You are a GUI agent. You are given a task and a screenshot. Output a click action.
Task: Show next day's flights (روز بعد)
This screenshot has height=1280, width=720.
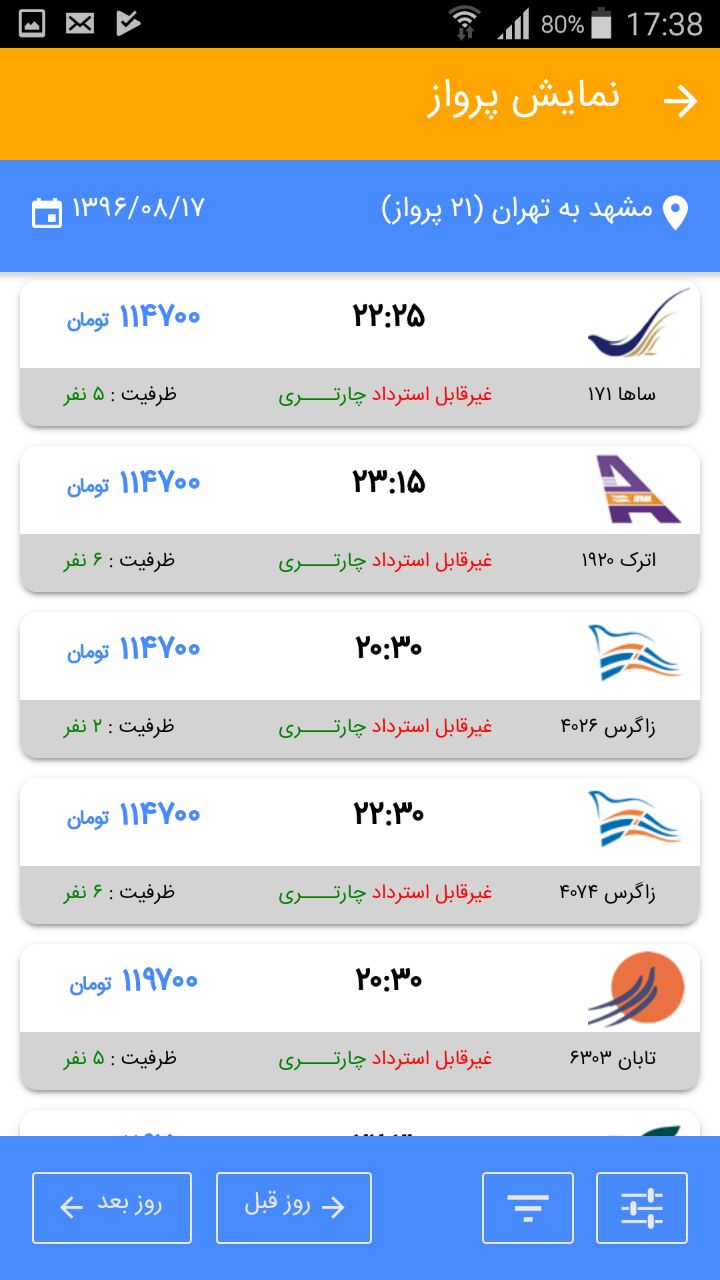[x=112, y=1208]
